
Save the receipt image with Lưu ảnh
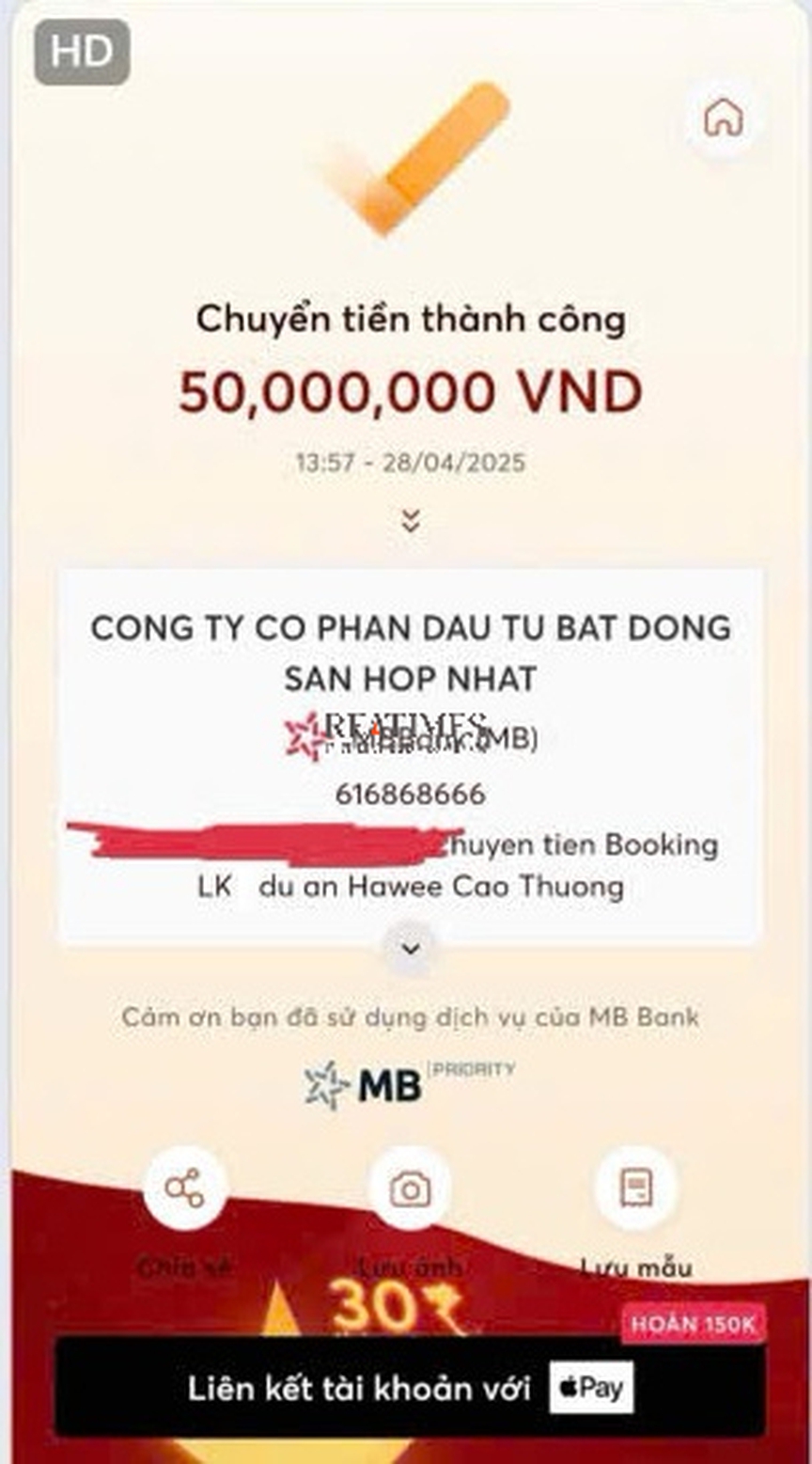click(411, 1189)
